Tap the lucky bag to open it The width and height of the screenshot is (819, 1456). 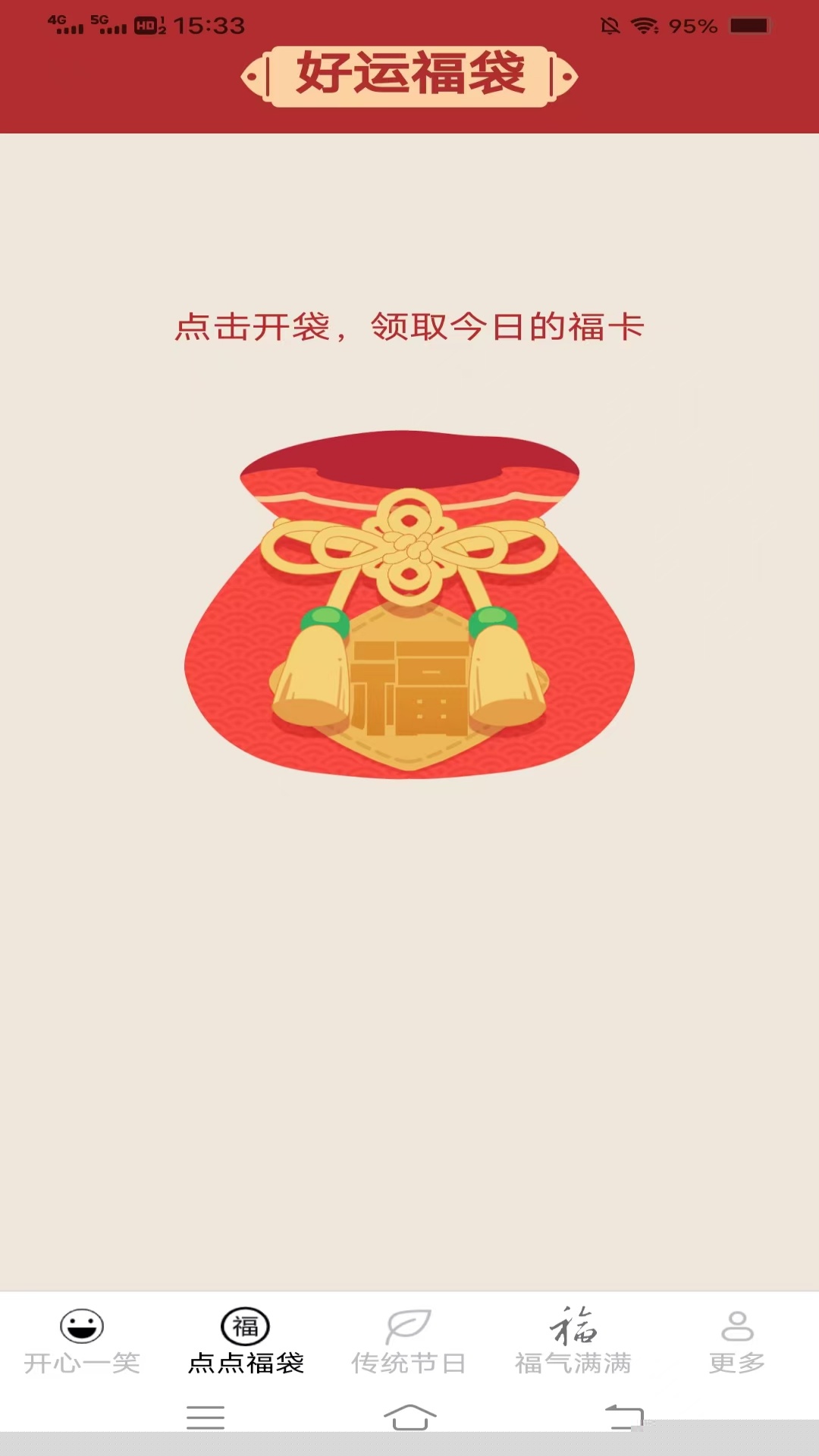[x=409, y=607]
